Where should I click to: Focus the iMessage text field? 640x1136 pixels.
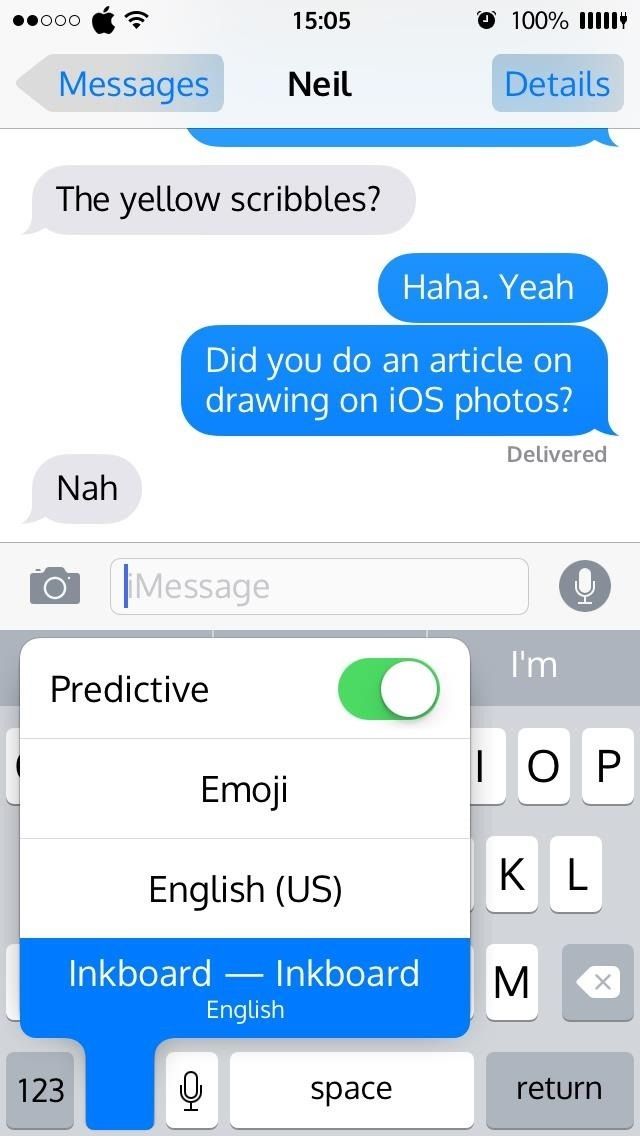pyautogui.click(x=320, y=586)
